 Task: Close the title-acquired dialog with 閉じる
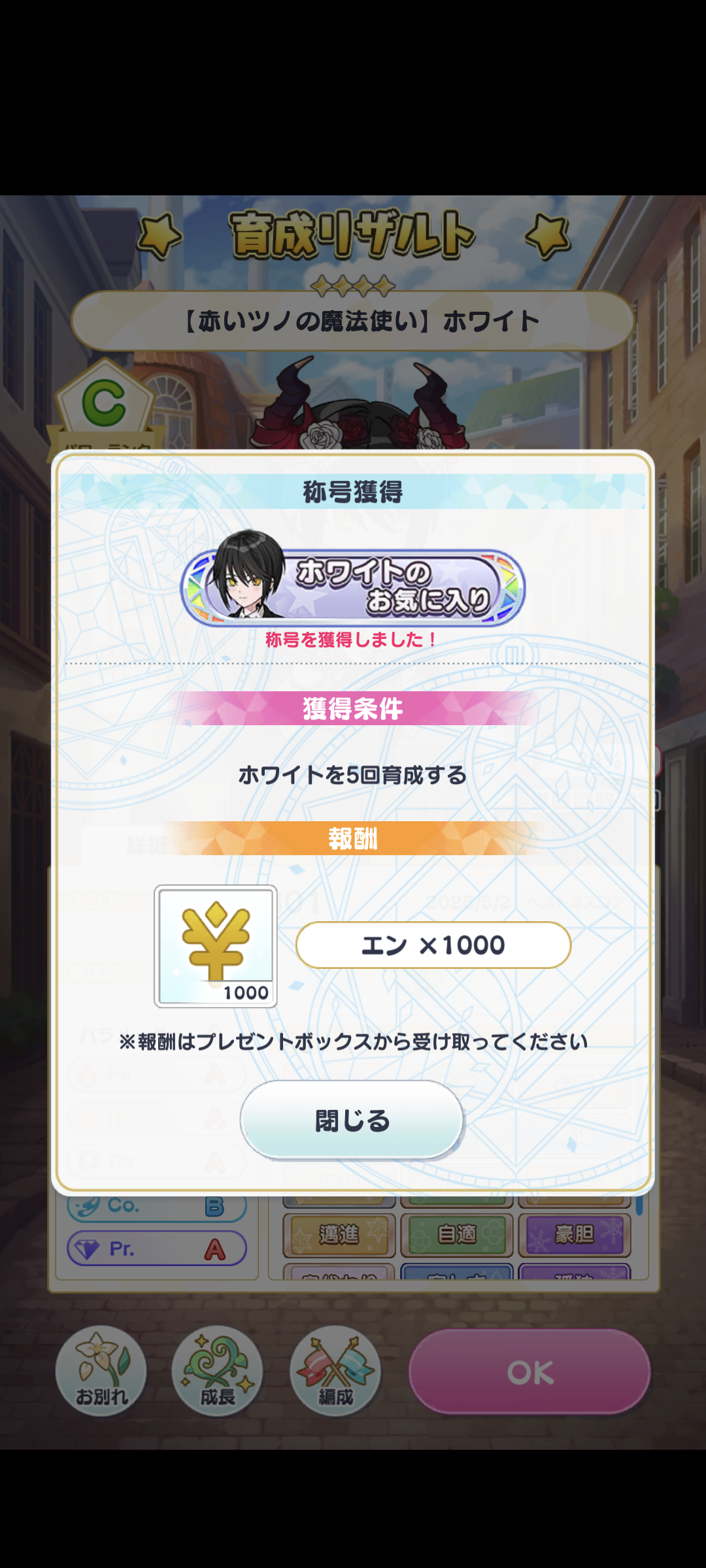pyautogui.click(x=352, y=1120)
